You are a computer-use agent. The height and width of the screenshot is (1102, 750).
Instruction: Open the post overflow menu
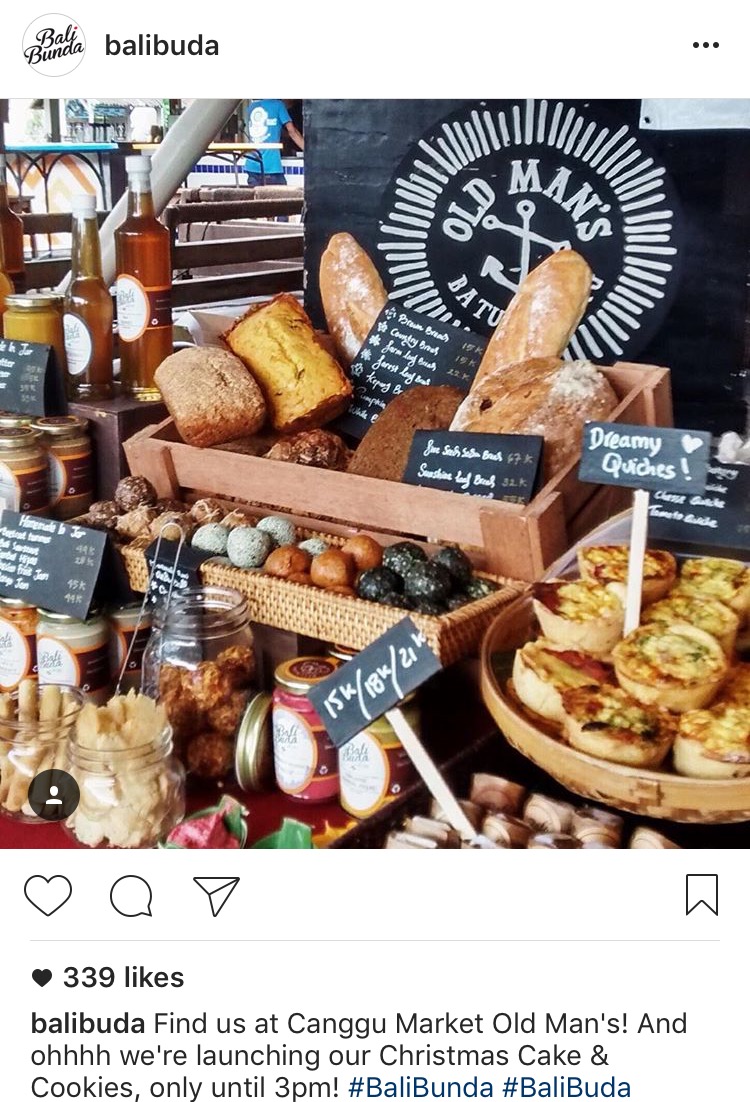pos(705,46)
